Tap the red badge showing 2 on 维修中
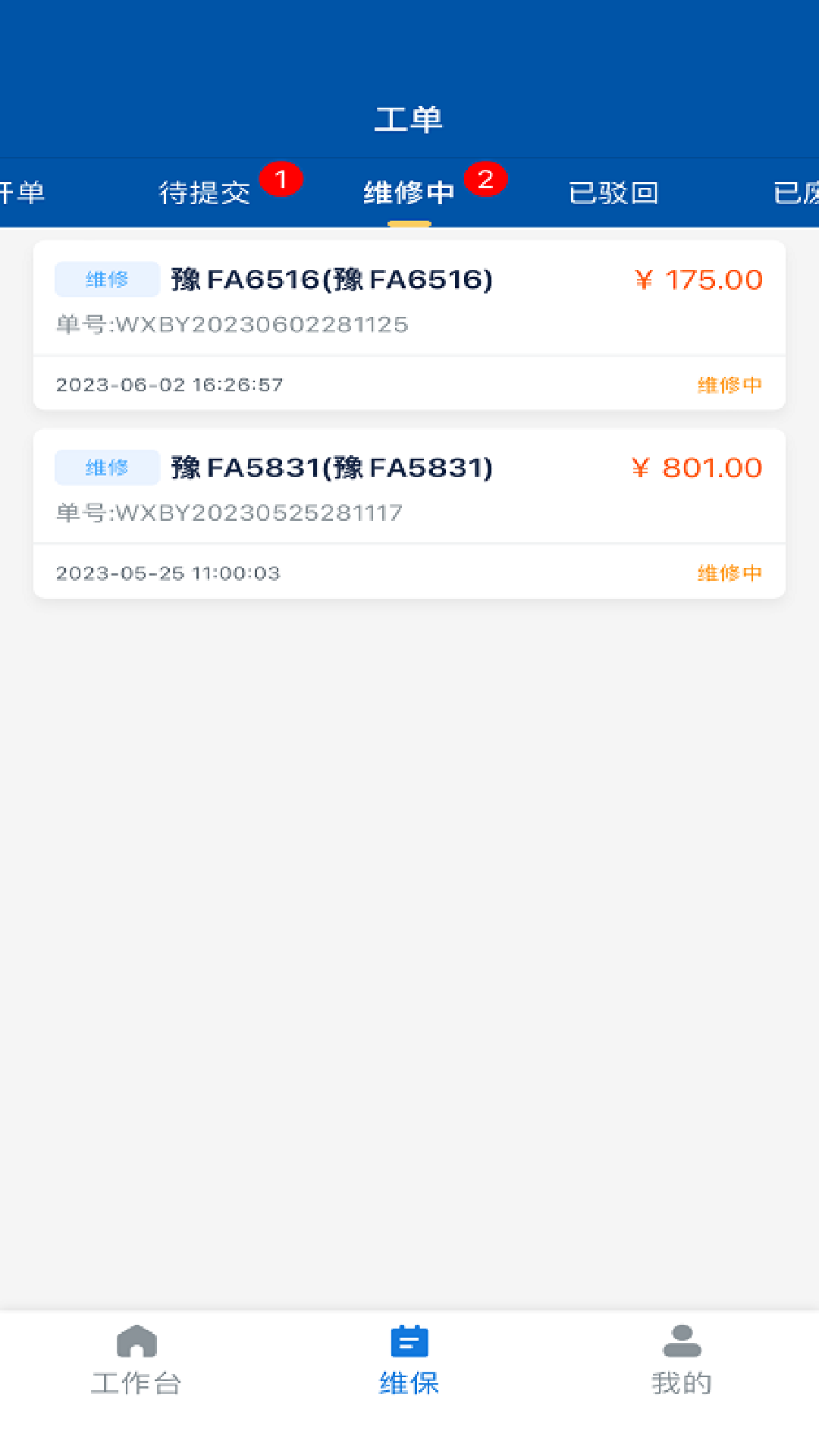Image resolution: width=819 pixels, height=1456 pixels. [486, 179]
